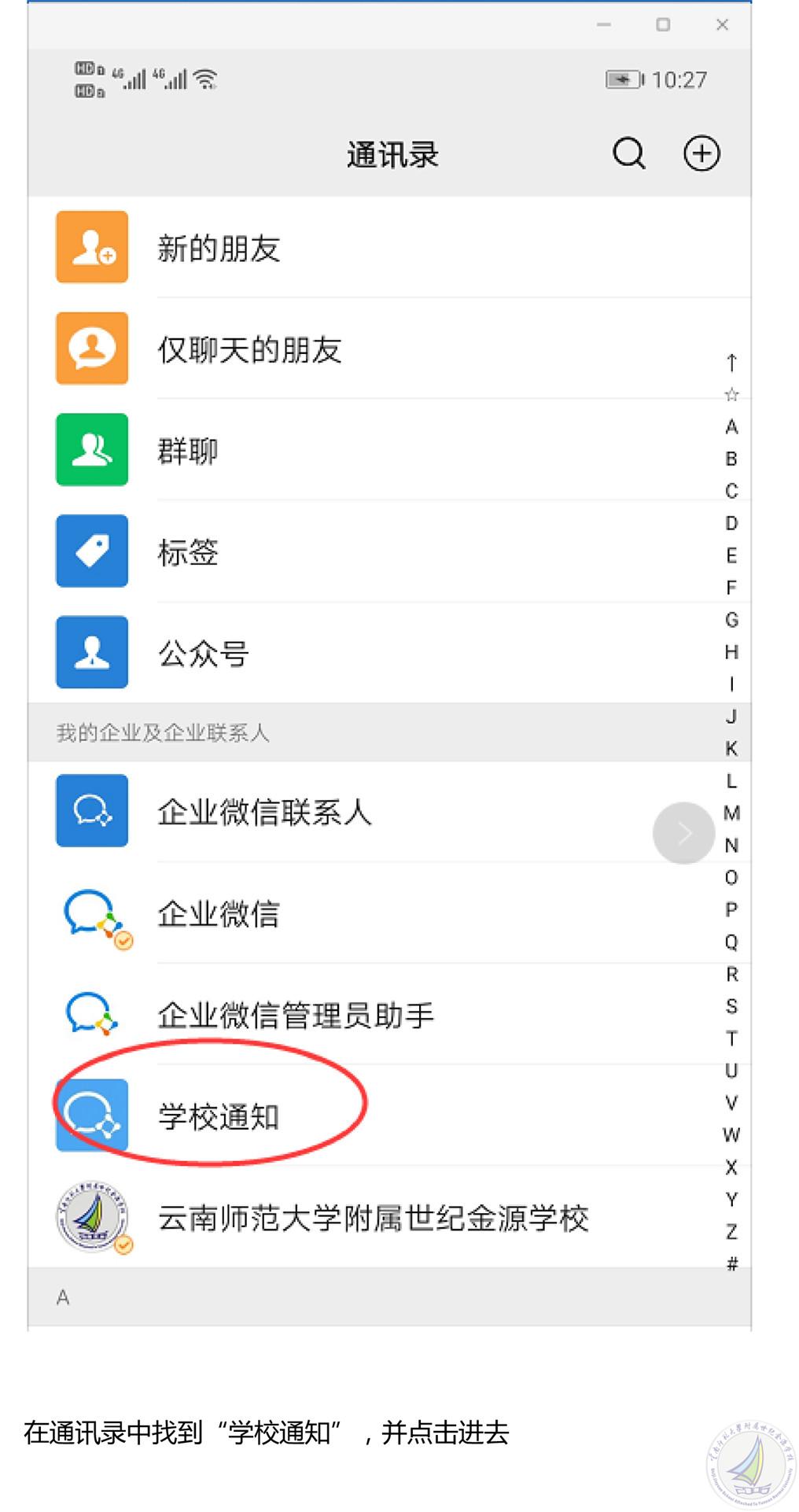Open 学校通知 school notices
The width and height of the screenshot is (799, 1512).
click(x=219, y=1116)
